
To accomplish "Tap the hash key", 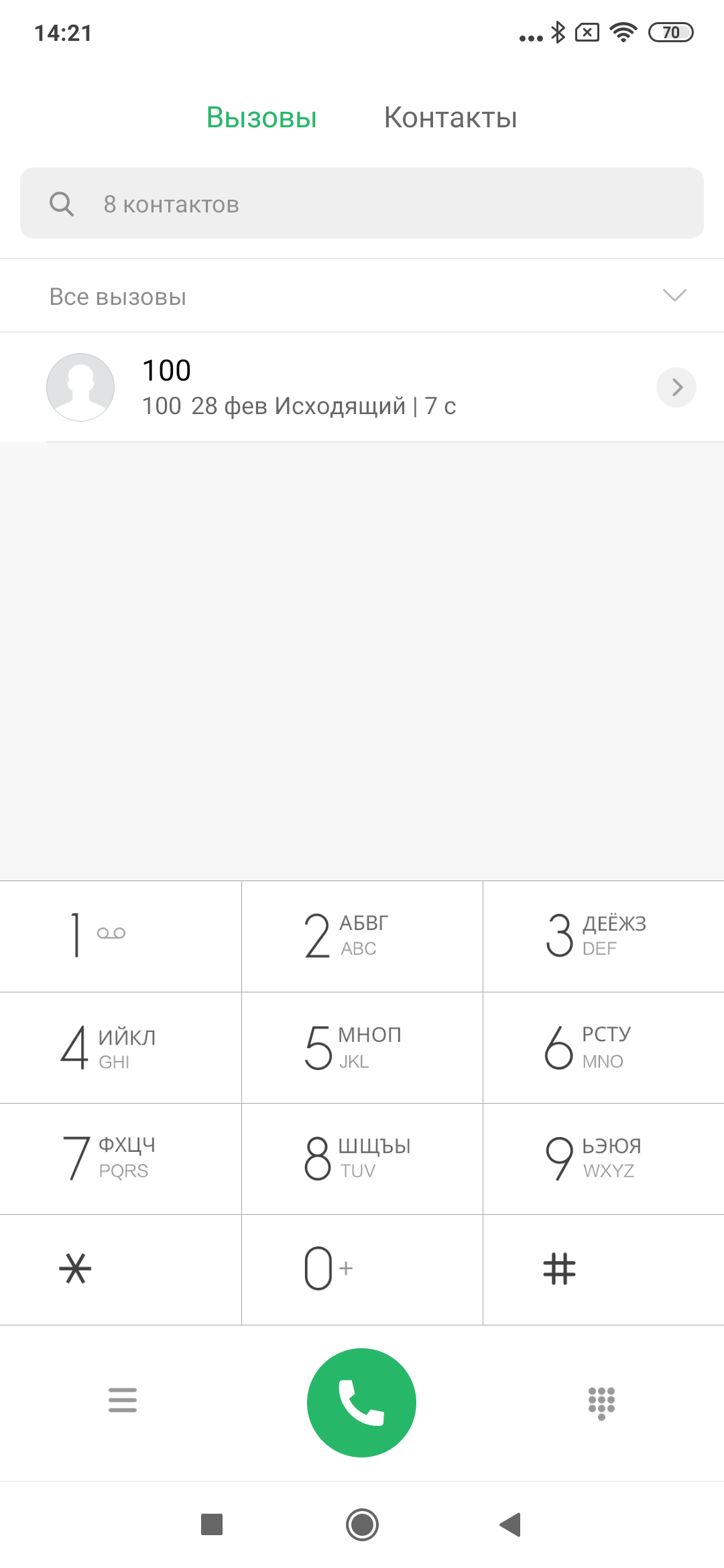I will [603, 1269].
